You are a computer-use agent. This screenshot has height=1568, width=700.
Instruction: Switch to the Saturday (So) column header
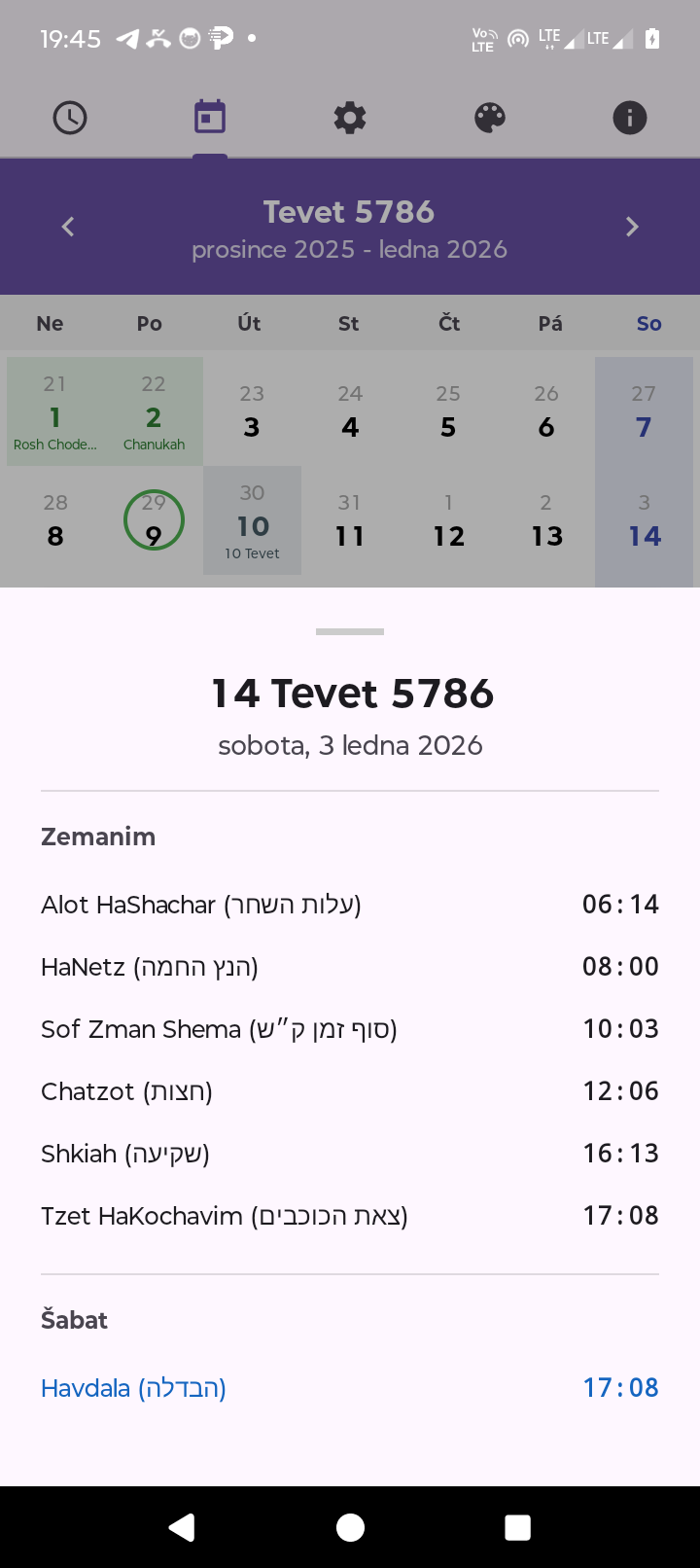click(x=647, y=322)
